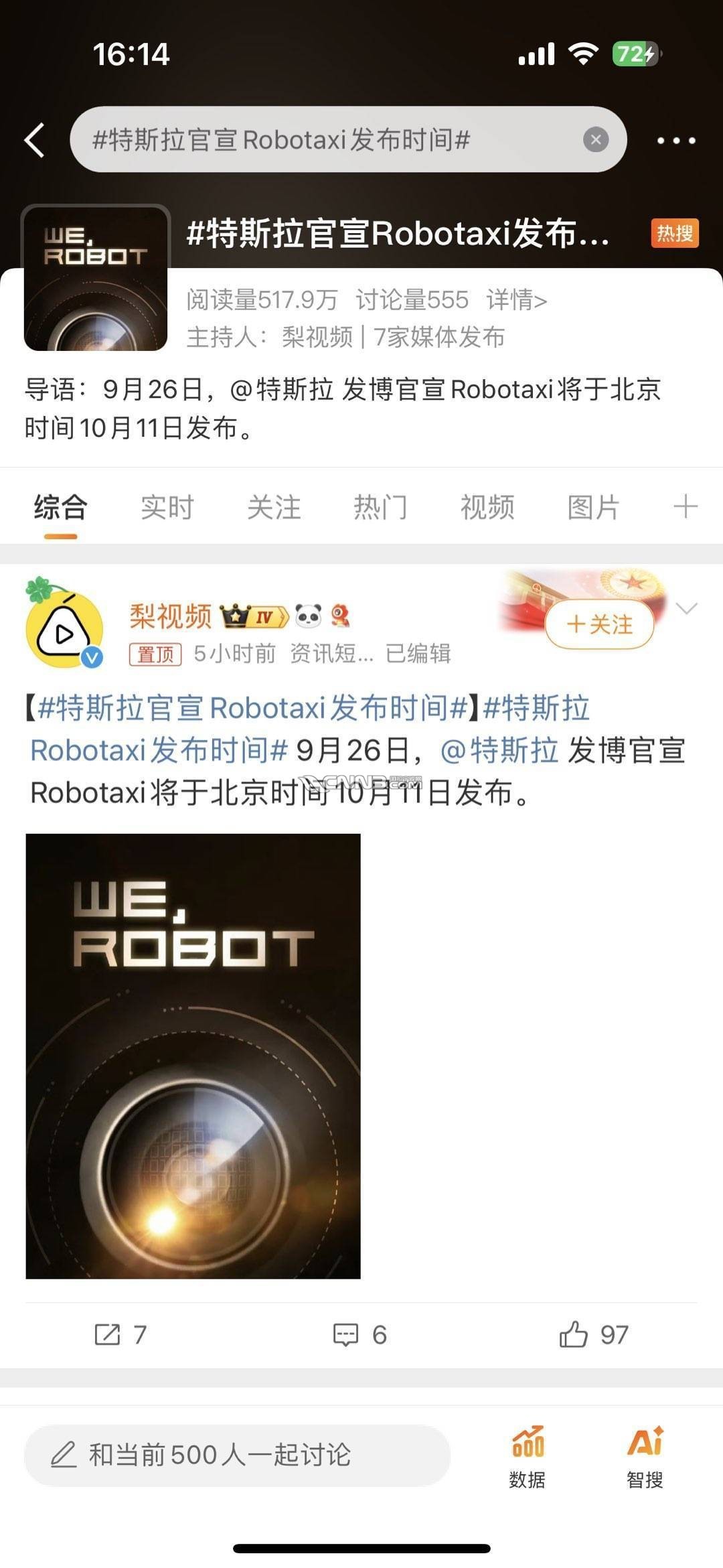Image resolution: width=723 pixels, height=1568 pixels.
Task: Switch to the 实时 tab
Action: point(167,507)
